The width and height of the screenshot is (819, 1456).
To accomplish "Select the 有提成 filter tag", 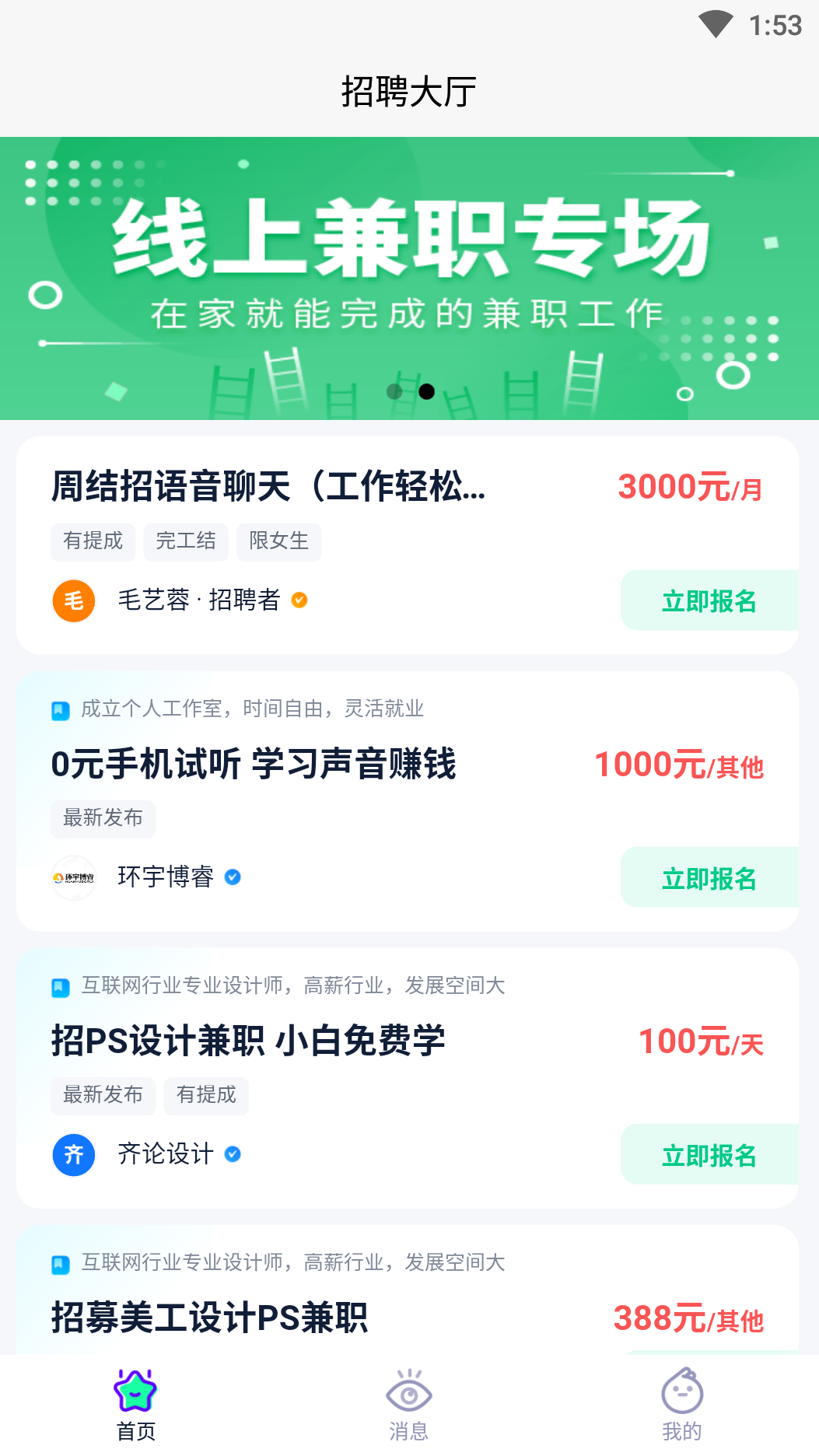I will pyautogui.click(x=93, y=541).
